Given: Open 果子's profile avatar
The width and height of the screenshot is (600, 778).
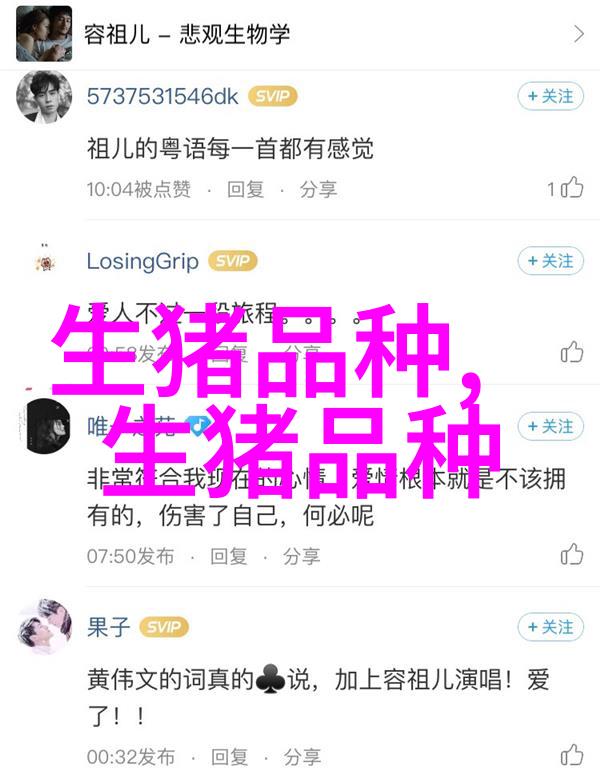Looking at the screenshot, I should coord(44,628).
